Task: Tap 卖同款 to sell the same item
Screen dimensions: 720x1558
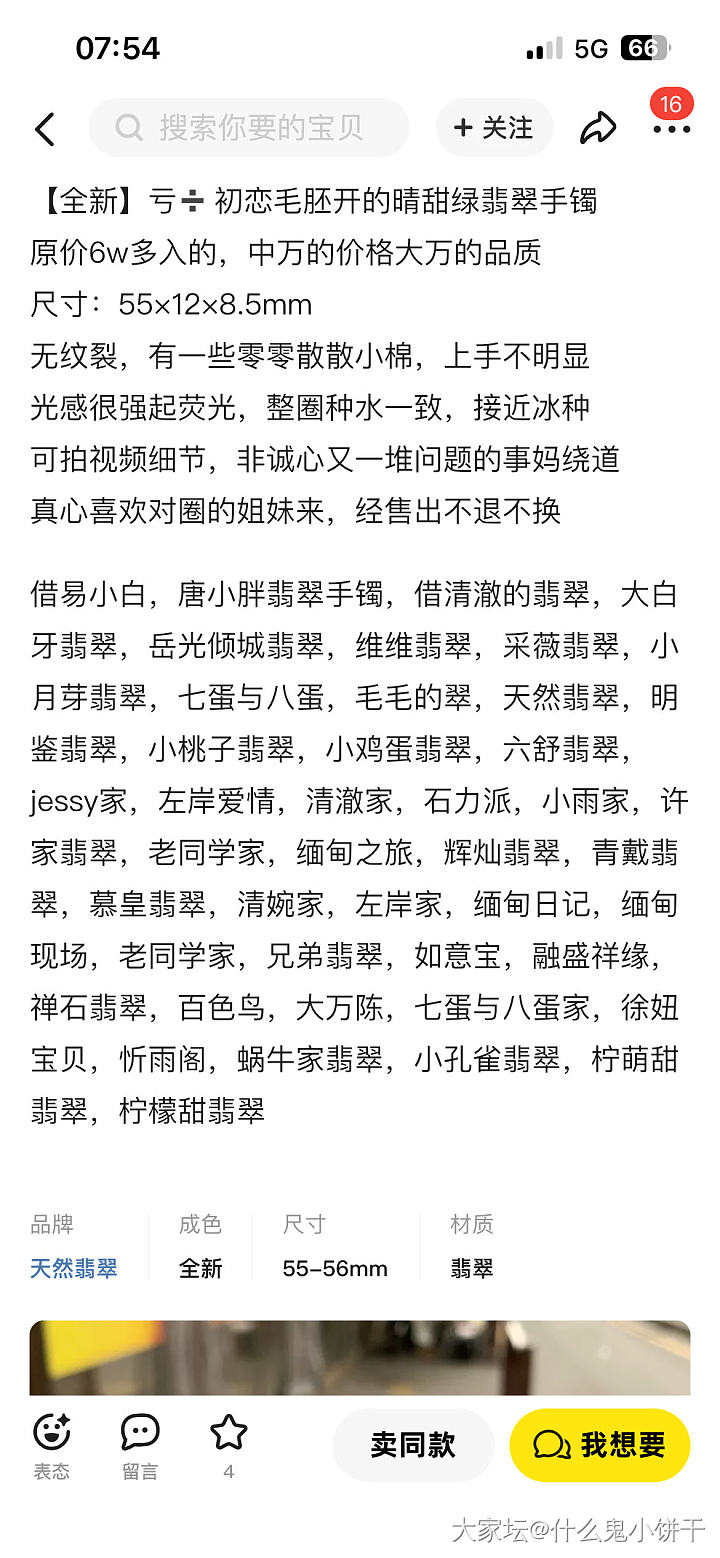Action: [413, 1445]
